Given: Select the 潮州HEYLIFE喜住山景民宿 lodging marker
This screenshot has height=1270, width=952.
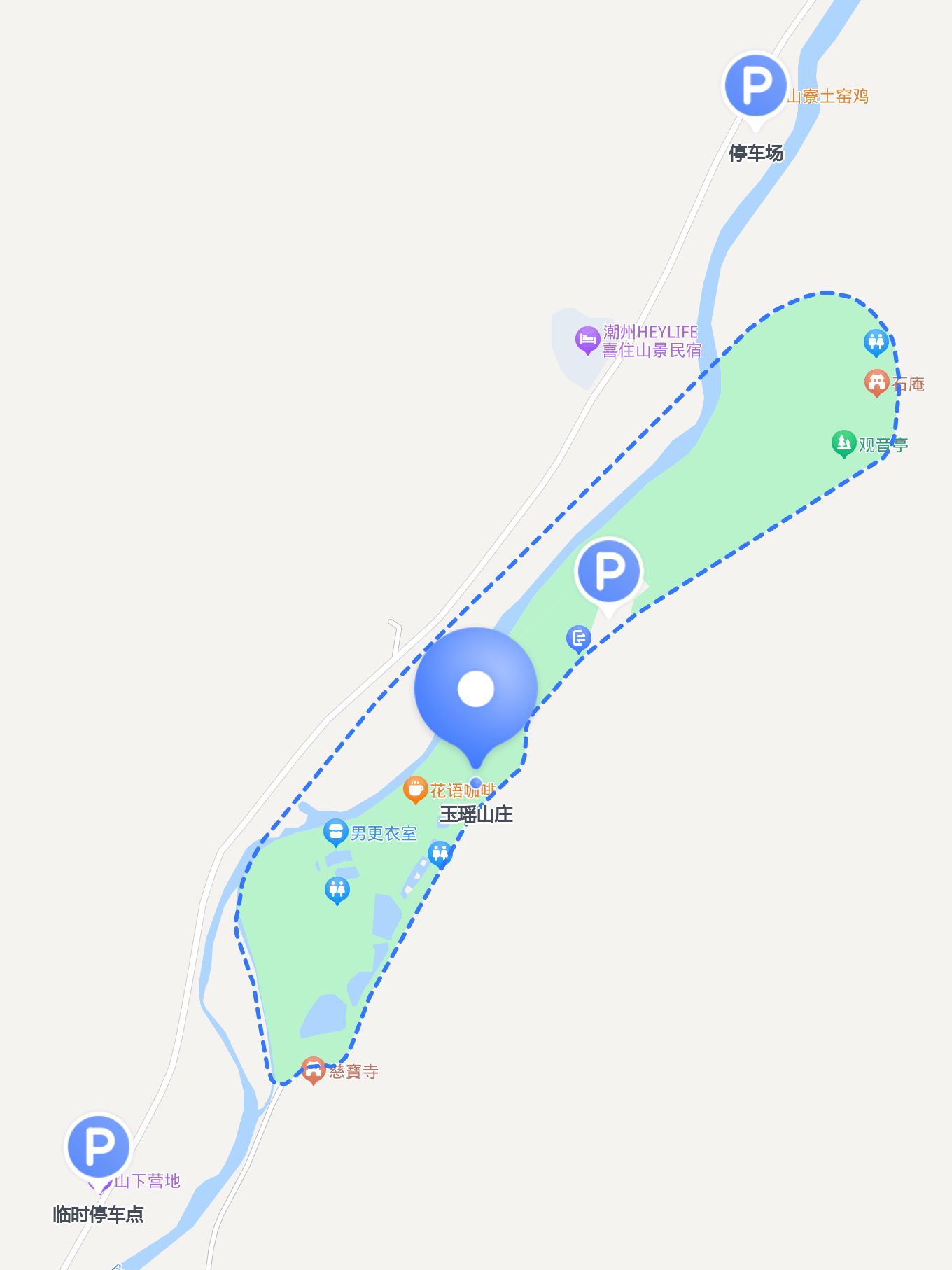Looking at the screenshot, I should pyautogui.click(x=587, y=340).
